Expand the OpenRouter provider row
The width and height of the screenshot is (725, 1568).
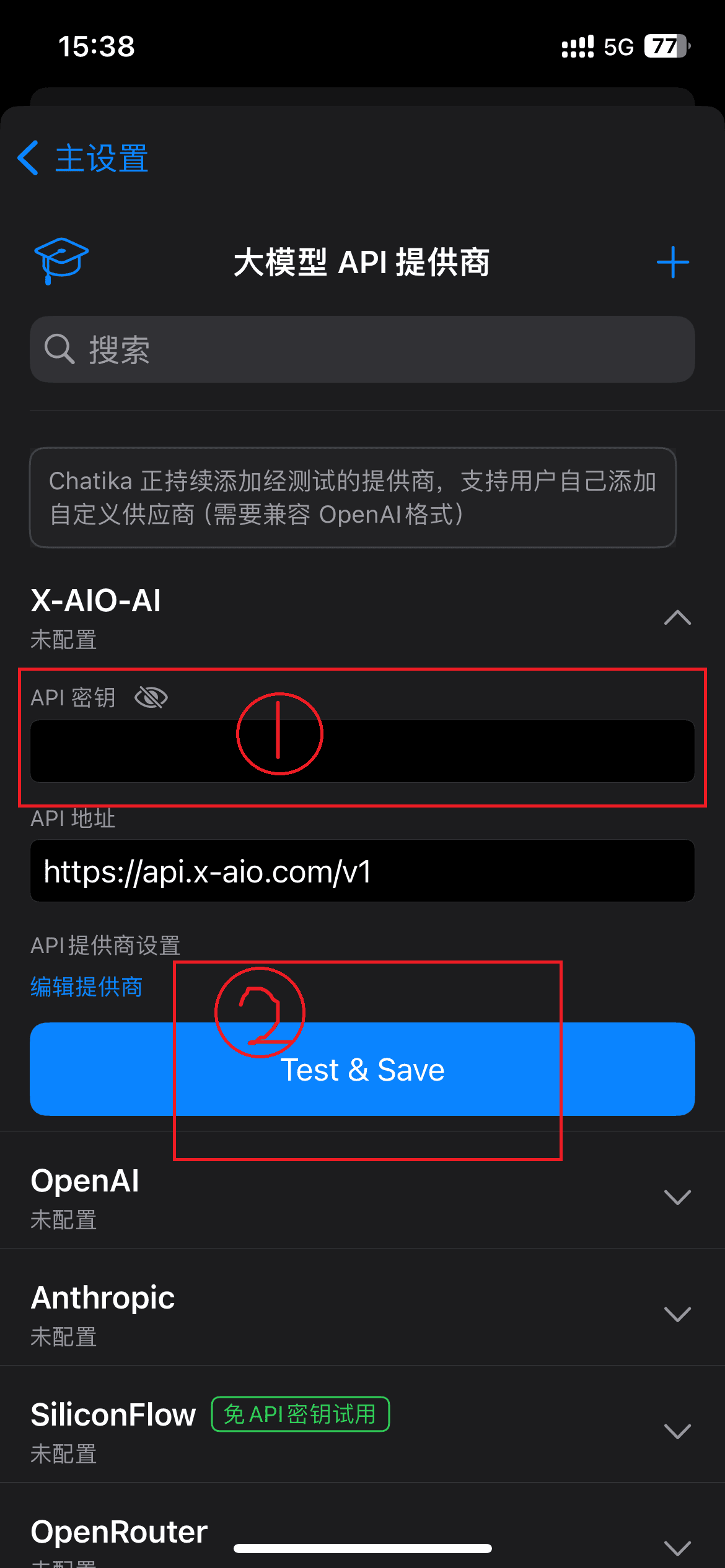pyautogui.click(x=677, y=1546)
